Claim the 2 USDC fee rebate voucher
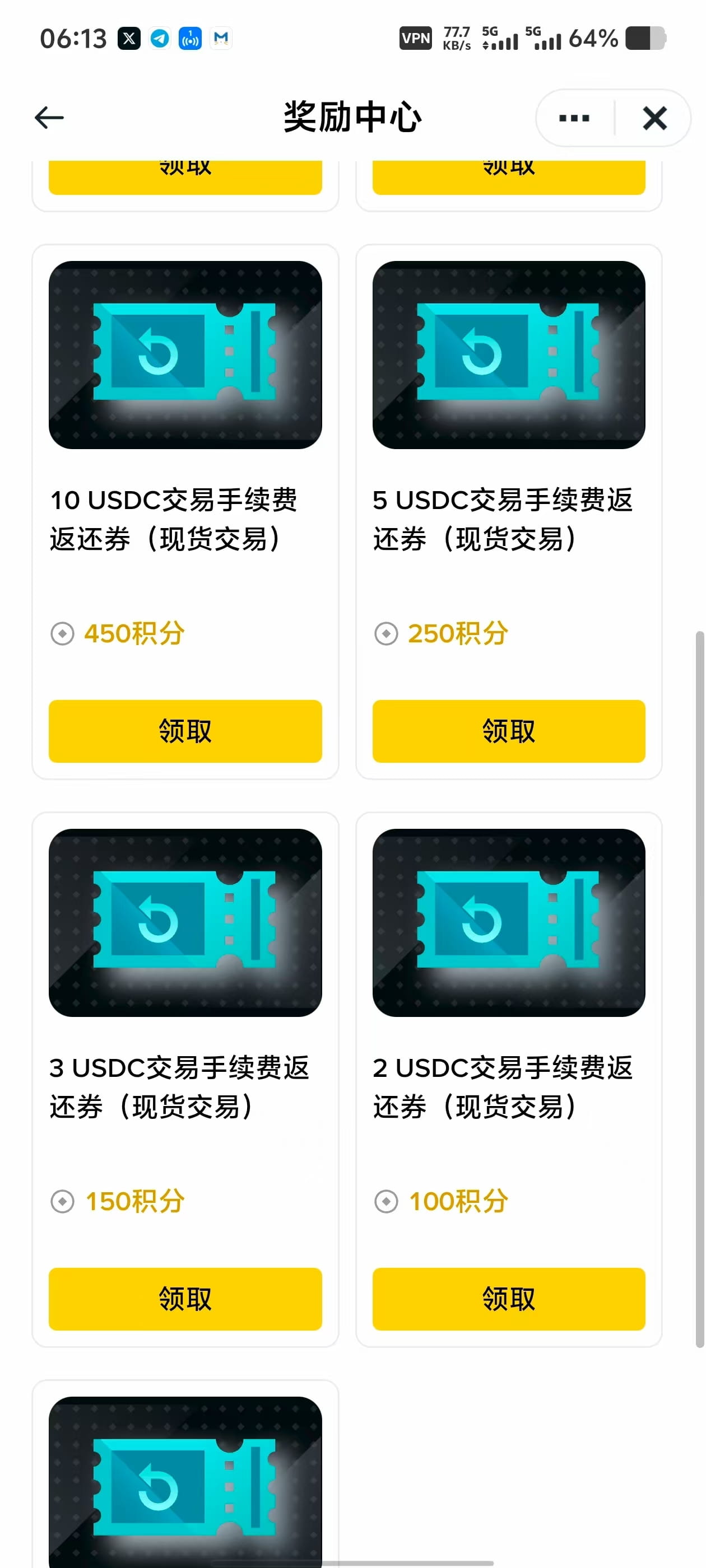Viewport: 706px width, 1568px height. pyautogui.click(x=509, y=1299)
